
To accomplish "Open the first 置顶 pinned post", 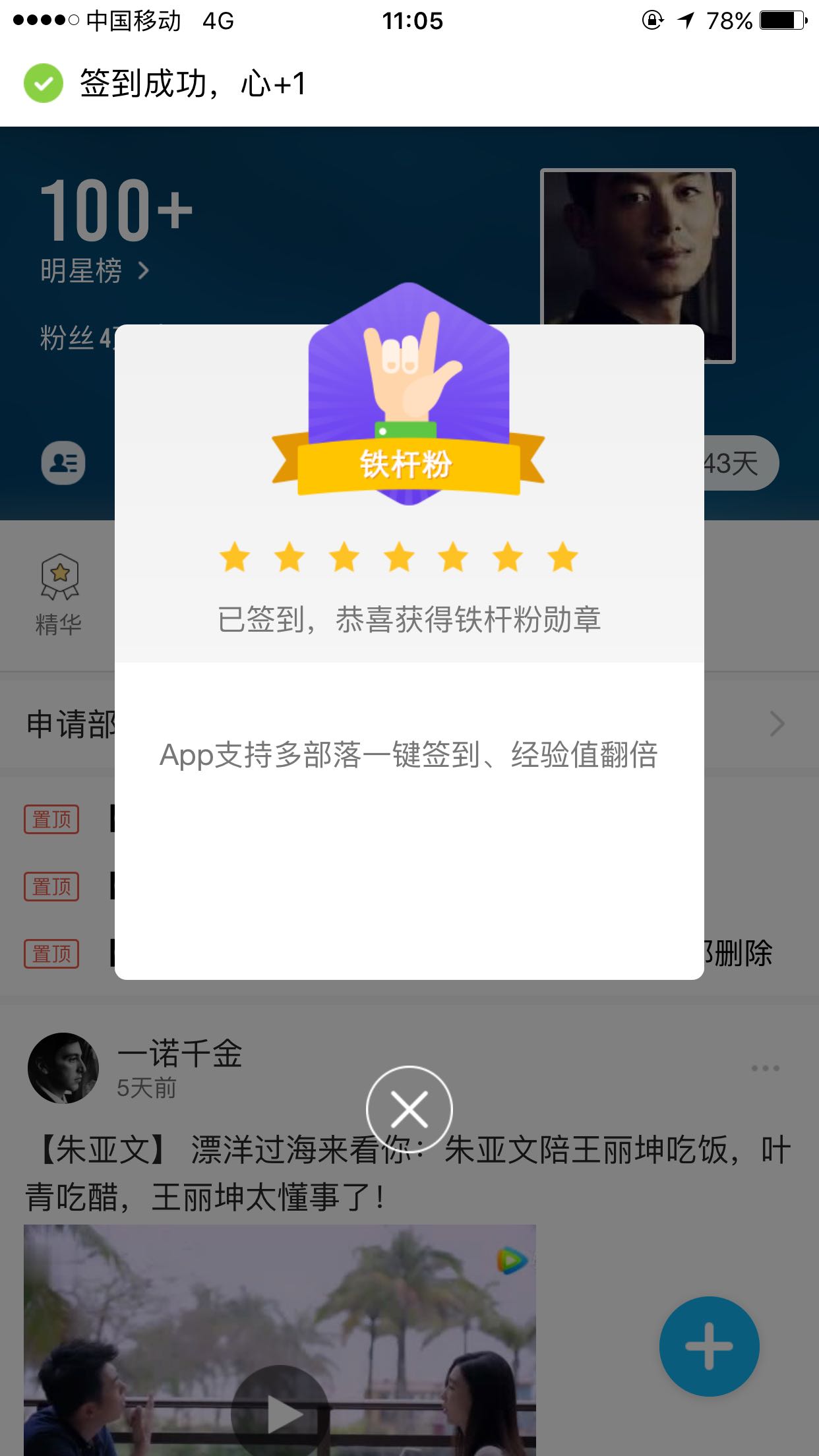I will coord(51,819).
